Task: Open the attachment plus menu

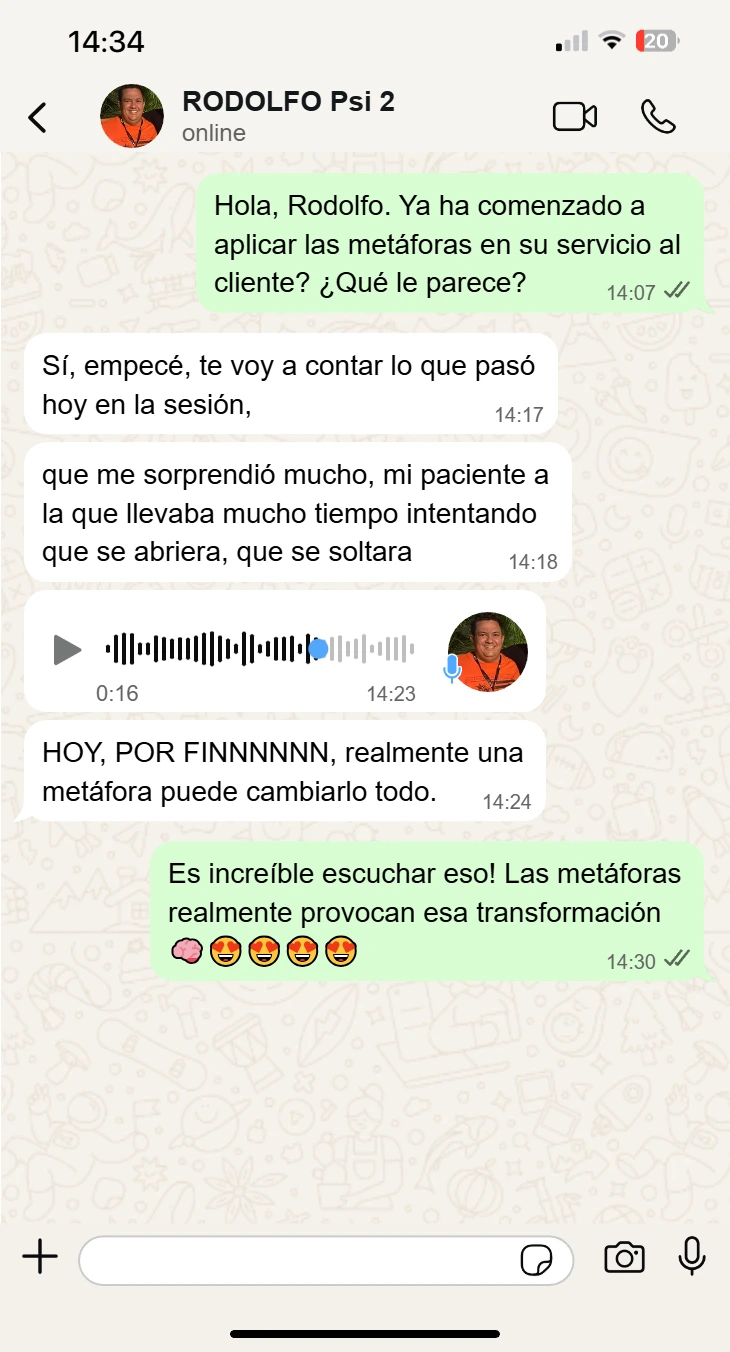Action: point(40,1257)
